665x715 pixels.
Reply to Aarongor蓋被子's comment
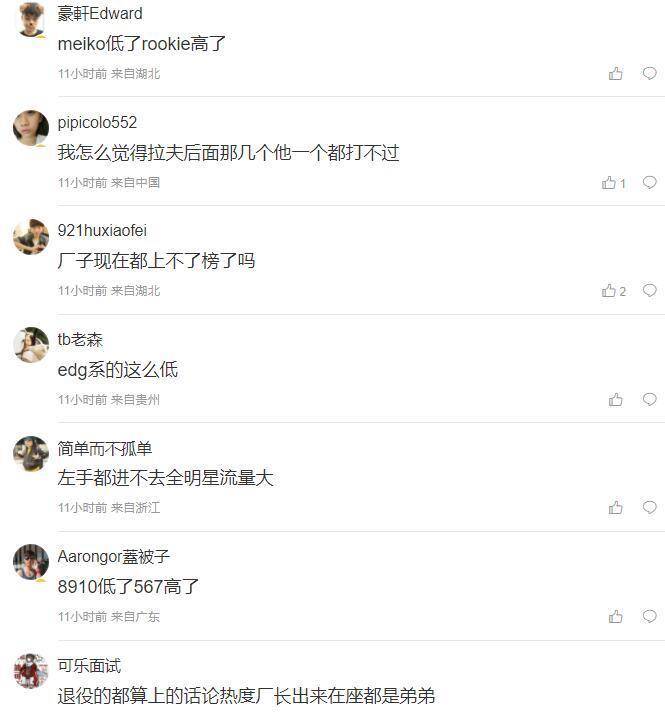click(649, 616)
